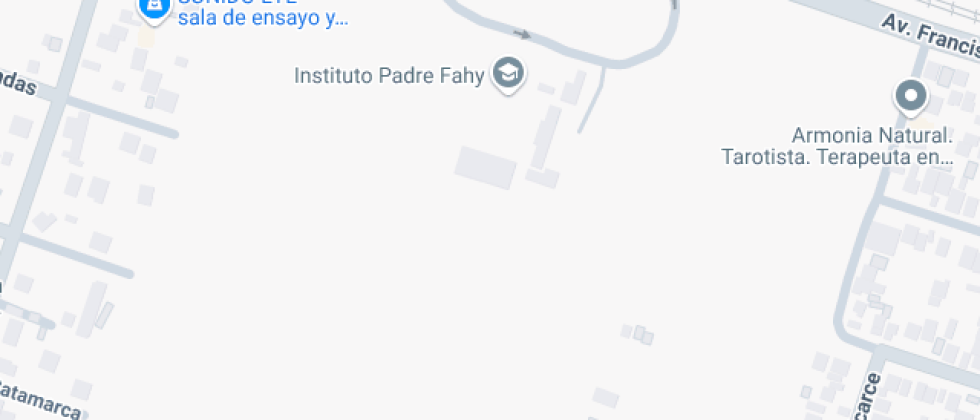This screenshot has height=420, width=980.
Task: Select the Armonia Natural Tarotista place pin
Action: pyautogui.click(x=910, y=98)
